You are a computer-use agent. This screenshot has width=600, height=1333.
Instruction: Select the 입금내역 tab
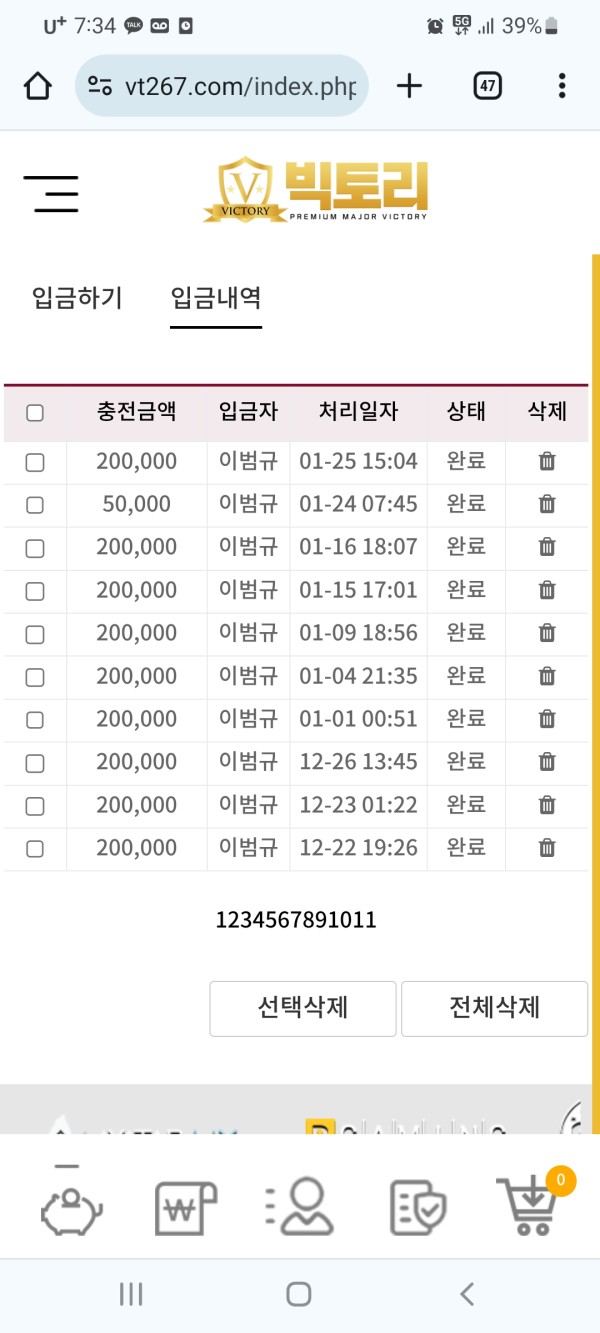216,298
